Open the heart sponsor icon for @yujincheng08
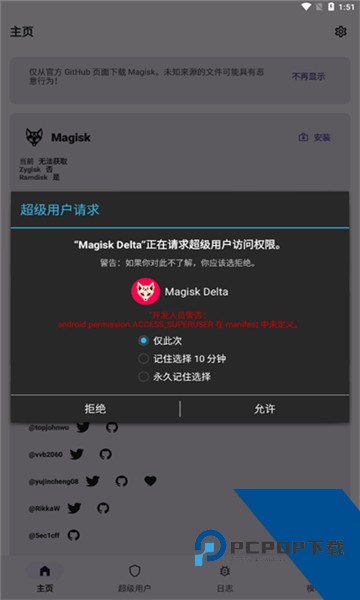Image resolution: width=360 pixels, height=600 pixels. pyautogui.click(x=150, y=481)
